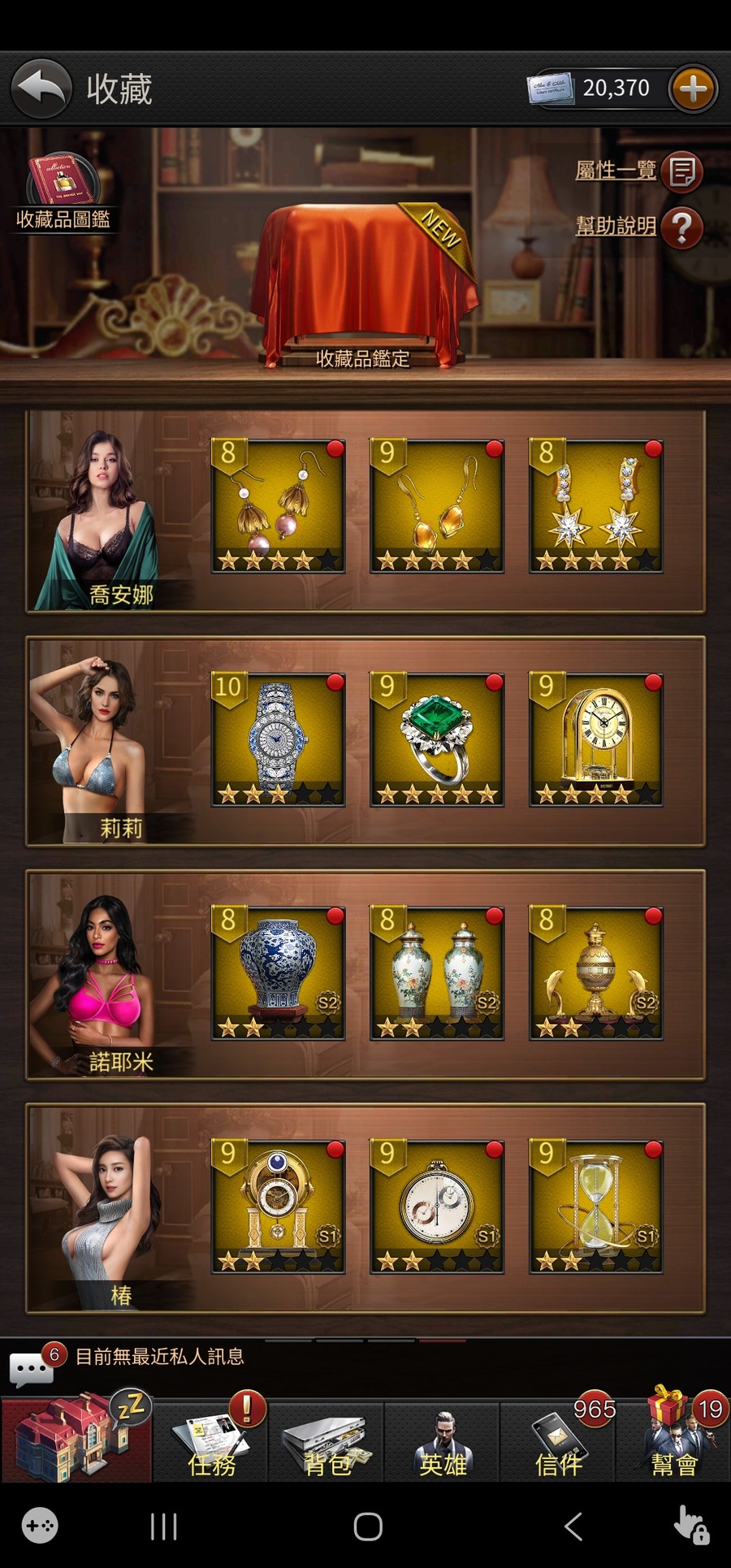Screen dimensions: 731x1568
Task: Add more currency with the plus button
Action: point(692,89)
